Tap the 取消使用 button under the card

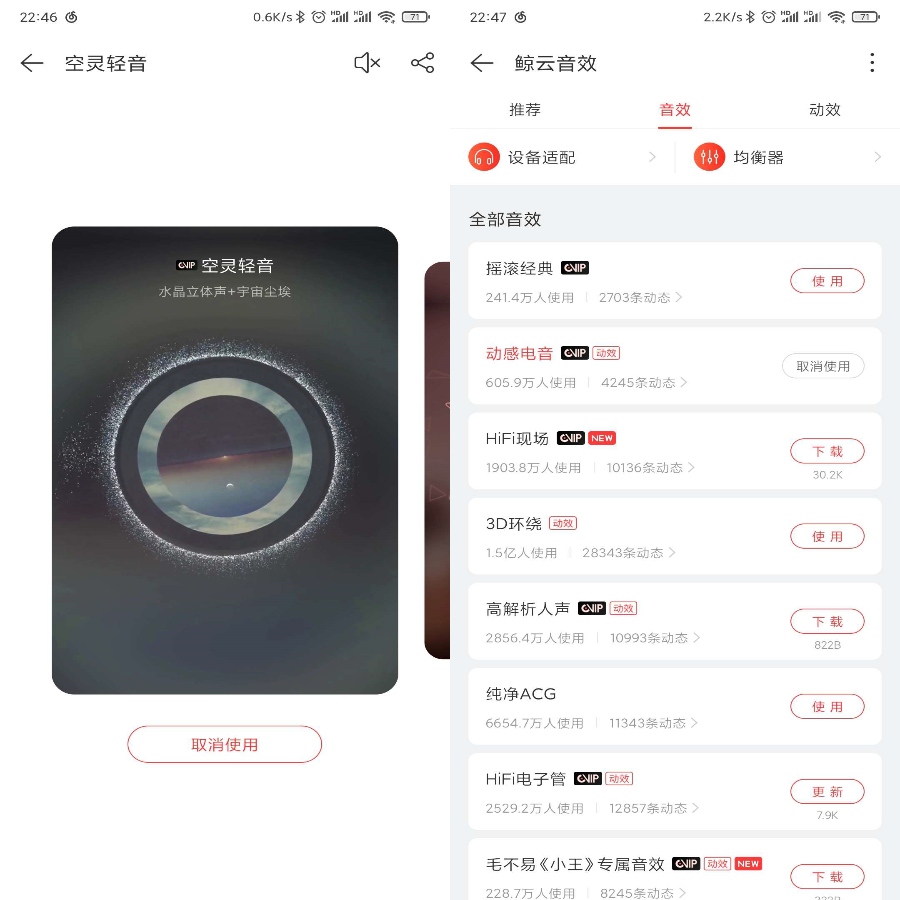(x=224, y=744)
